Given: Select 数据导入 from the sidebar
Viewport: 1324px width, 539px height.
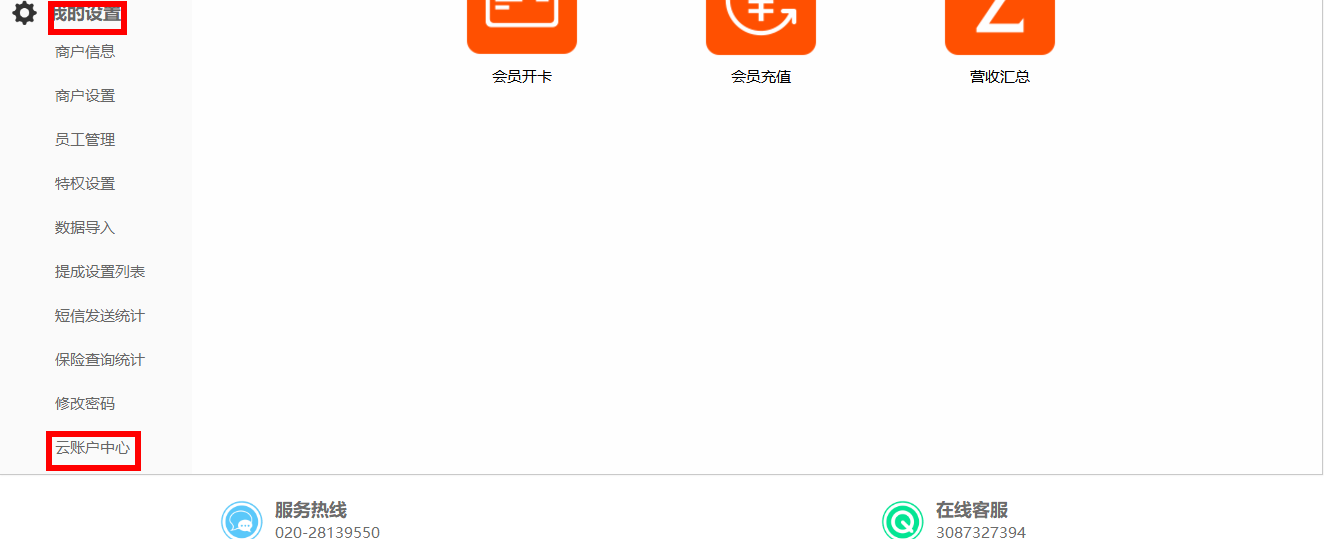Looking at the screenshot, I should tap(85, 228).
